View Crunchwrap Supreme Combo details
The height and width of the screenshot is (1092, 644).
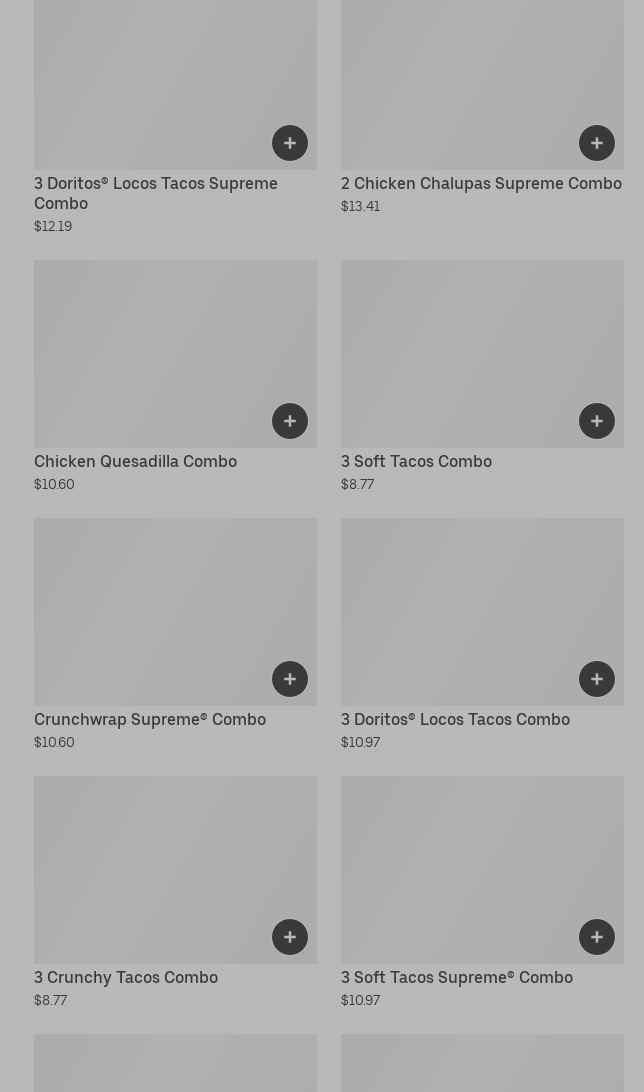click(x=175, y=634)
